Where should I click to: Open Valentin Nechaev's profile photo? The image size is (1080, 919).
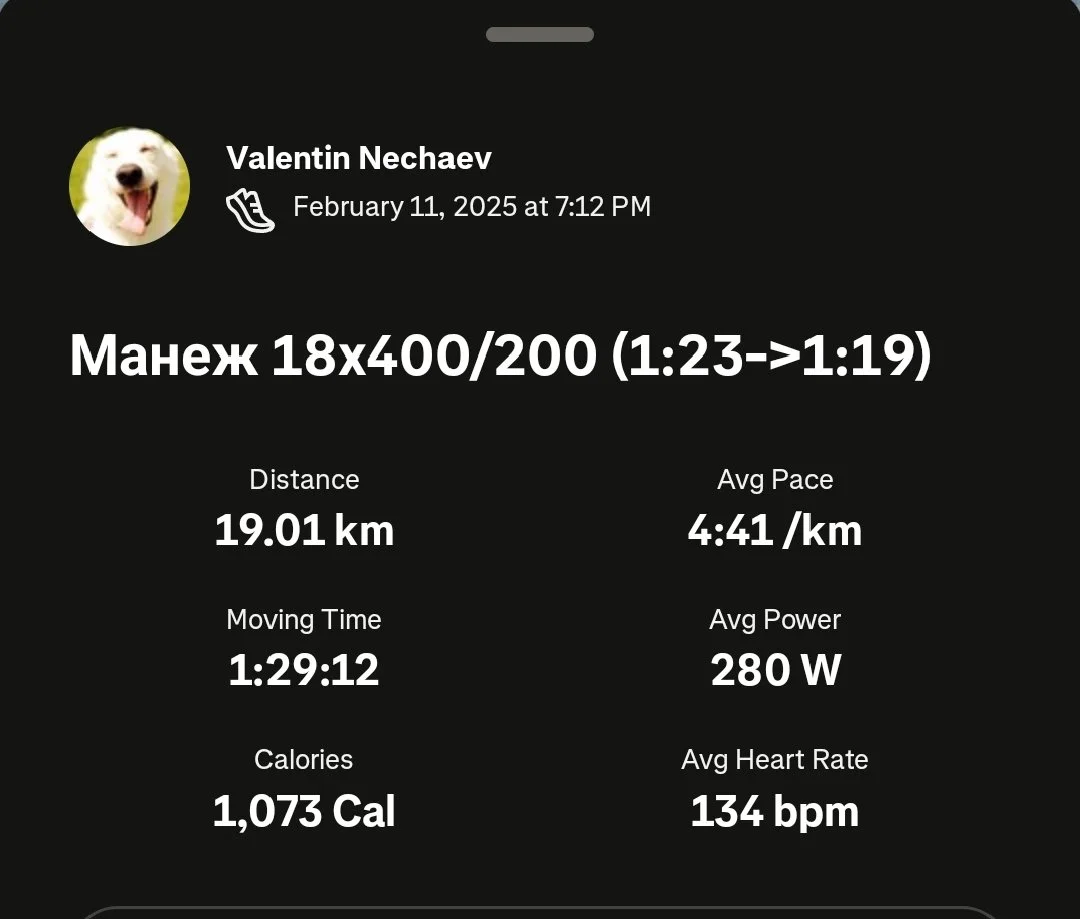click(129, 187)
